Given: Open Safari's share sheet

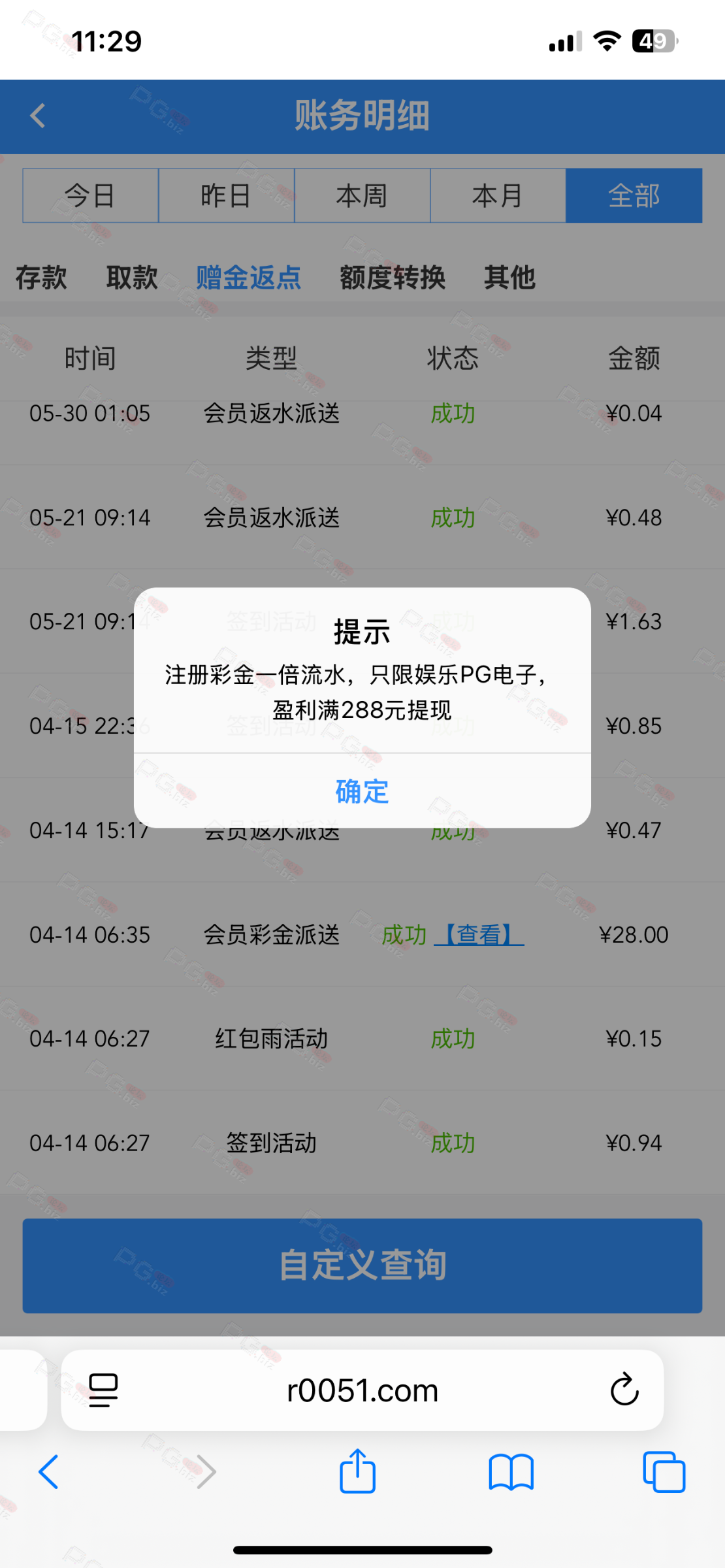Looking at the screenshot, I should point(357,1472).
